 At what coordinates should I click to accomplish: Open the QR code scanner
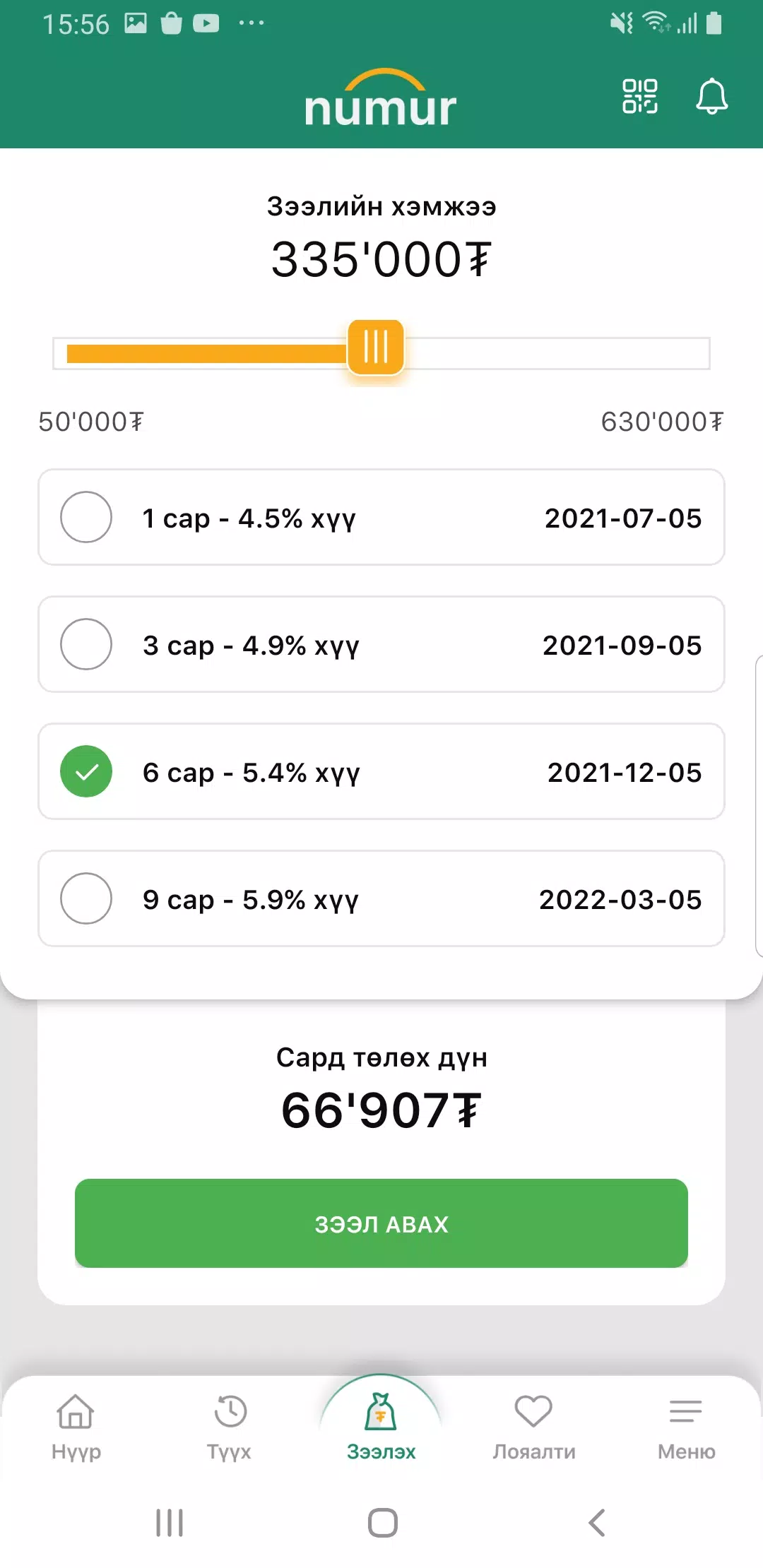(x=639, y=96)
